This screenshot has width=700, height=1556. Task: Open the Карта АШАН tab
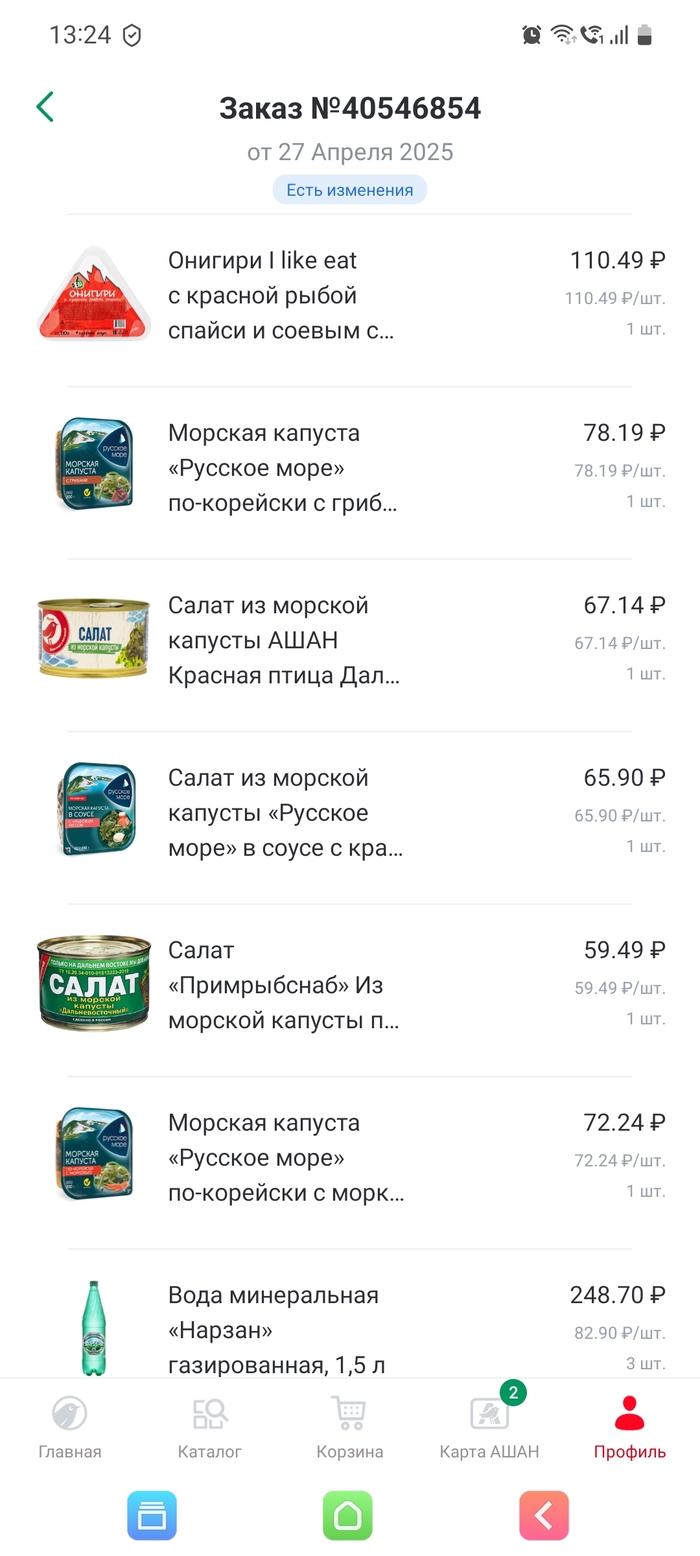[489, 1428]
